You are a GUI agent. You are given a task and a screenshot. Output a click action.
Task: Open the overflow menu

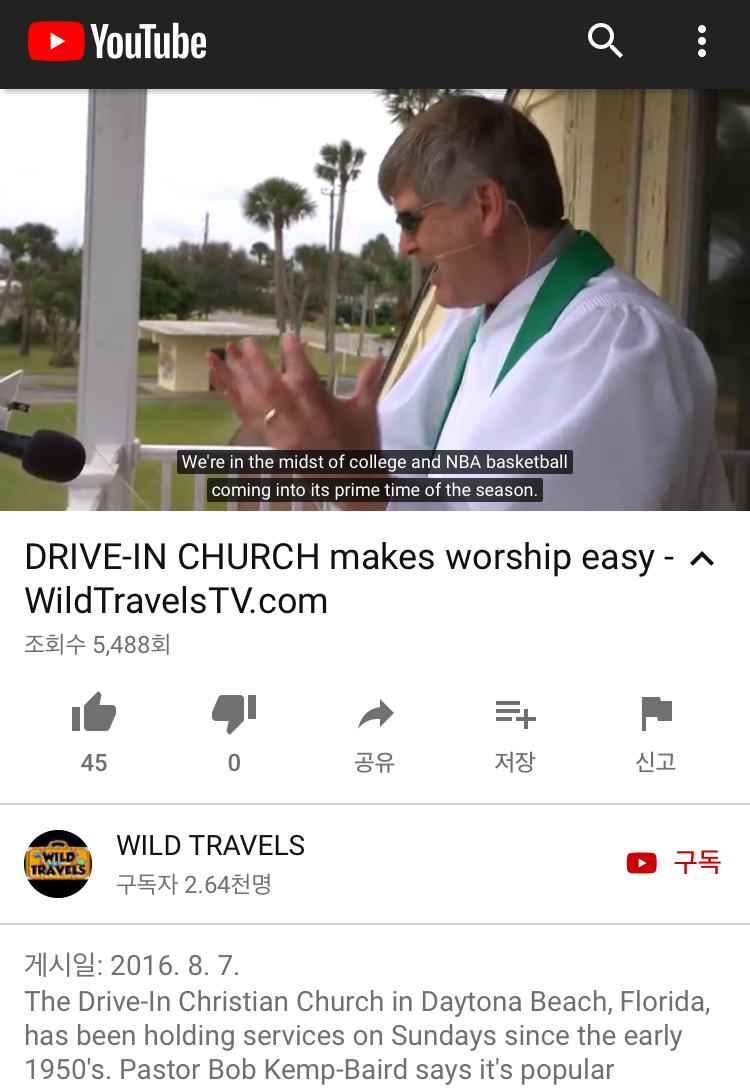pos(702,42)
